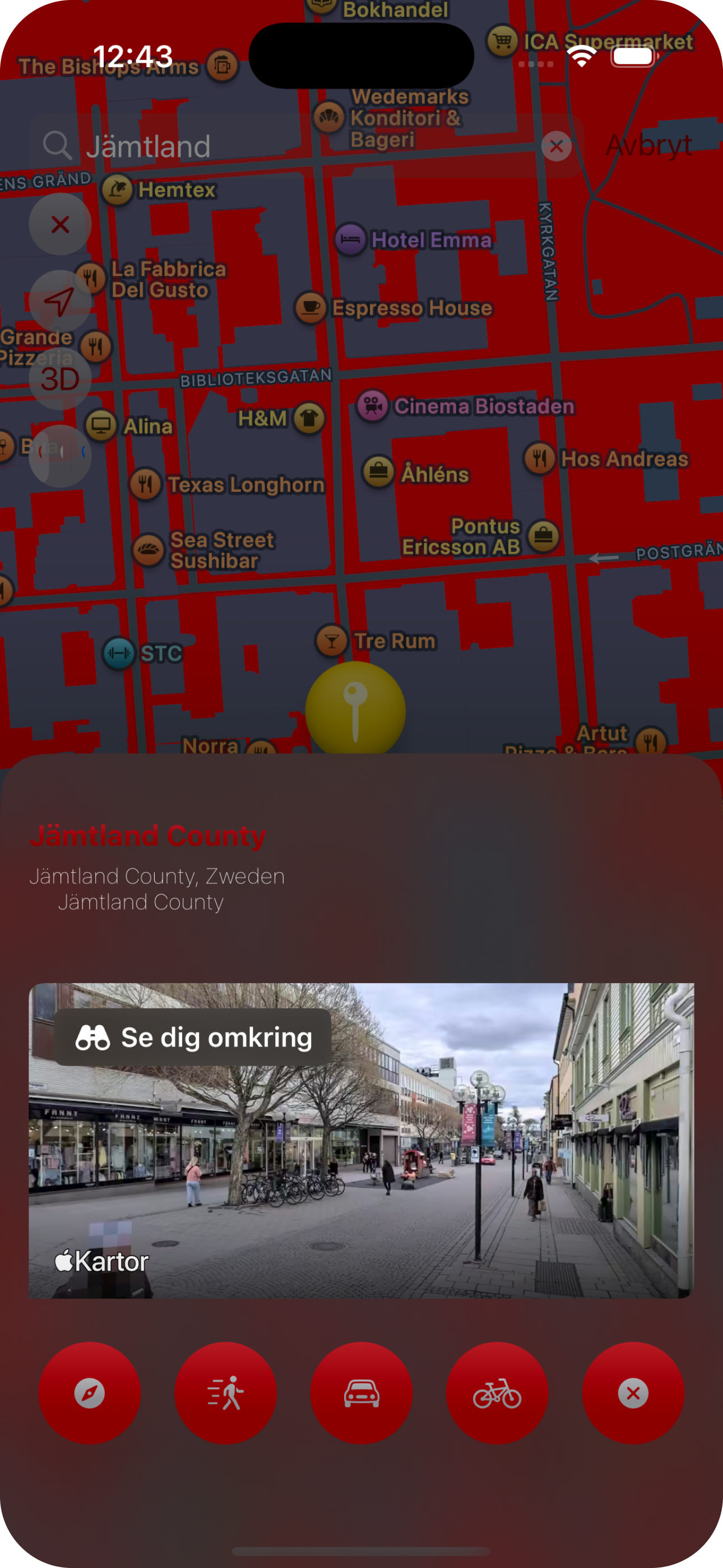
Task: Select driving directions
Action: pos(361,1392)
